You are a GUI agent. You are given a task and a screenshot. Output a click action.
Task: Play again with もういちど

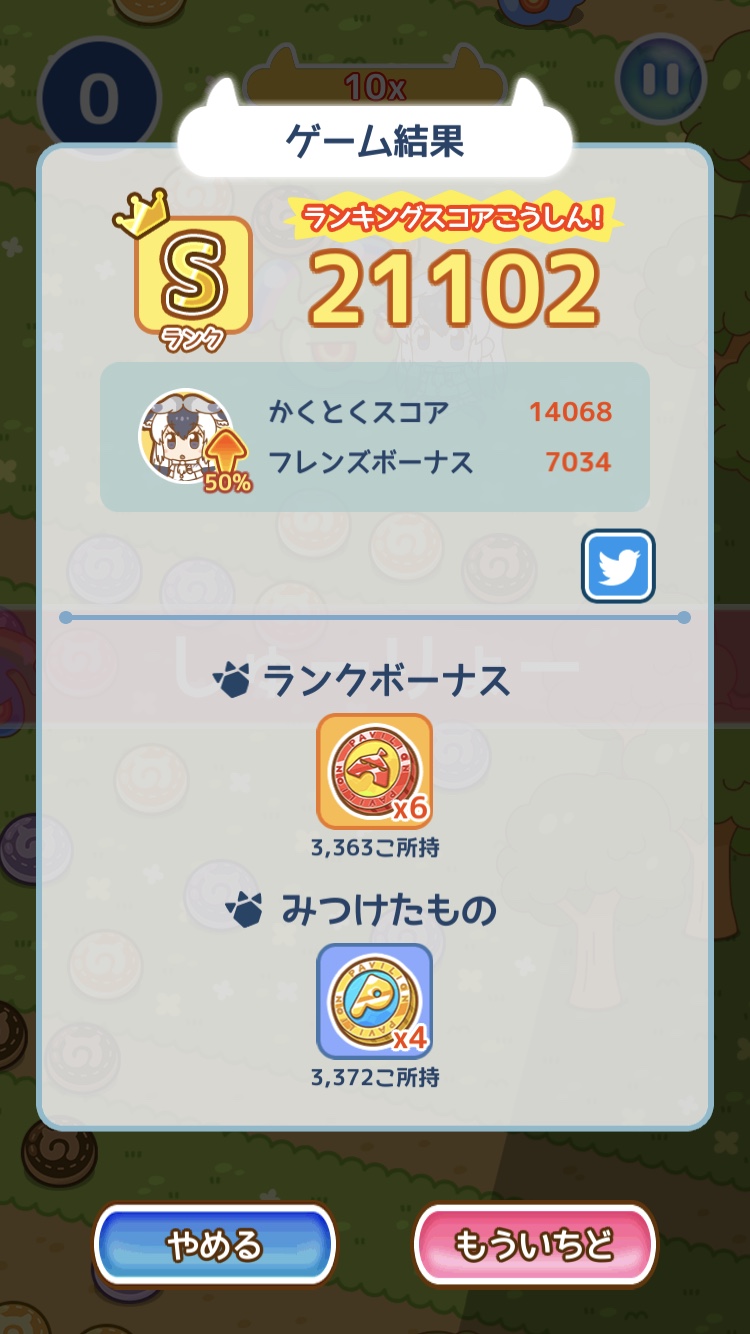click(534, 1245)
